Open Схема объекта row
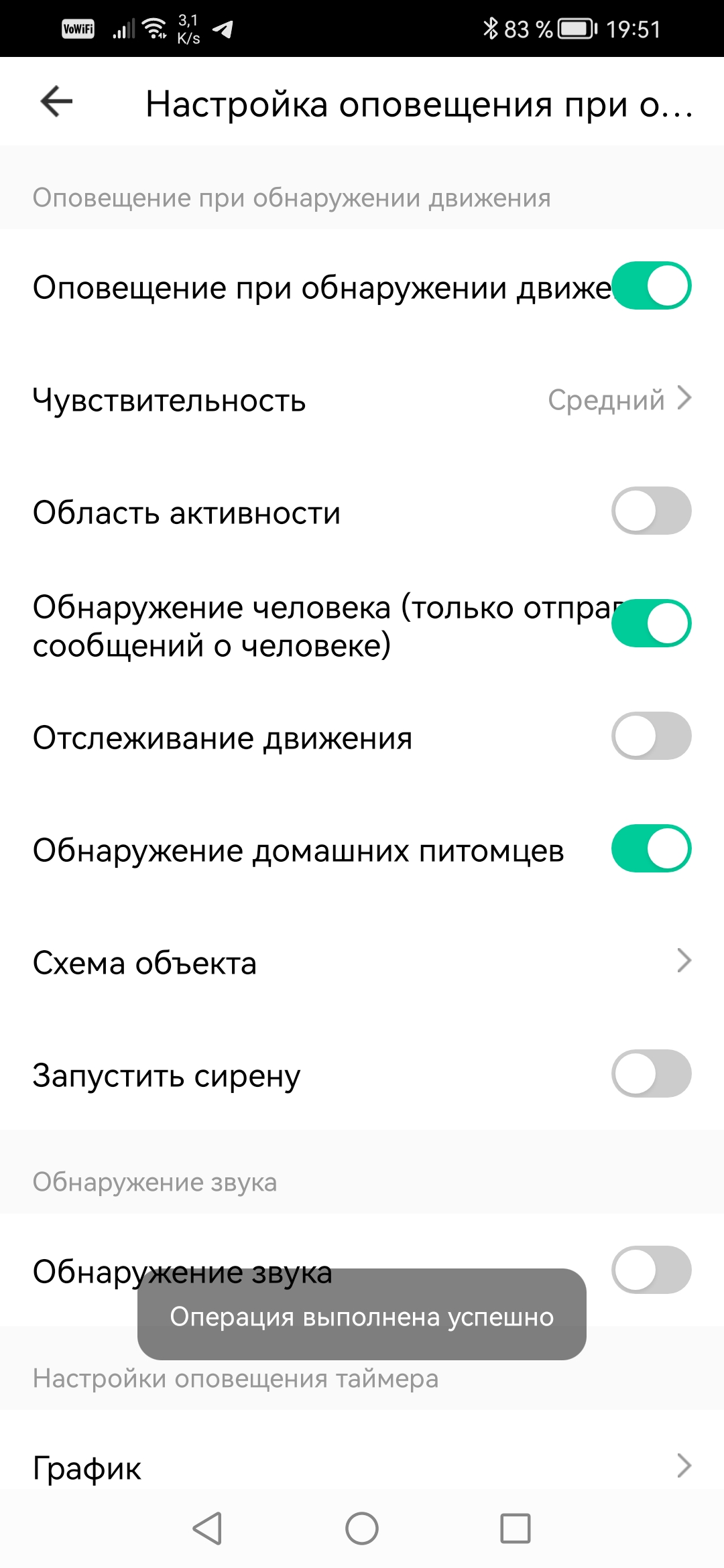Viewport: 724px width, 1568px height. pyautogui.click(x=362, y=962)
